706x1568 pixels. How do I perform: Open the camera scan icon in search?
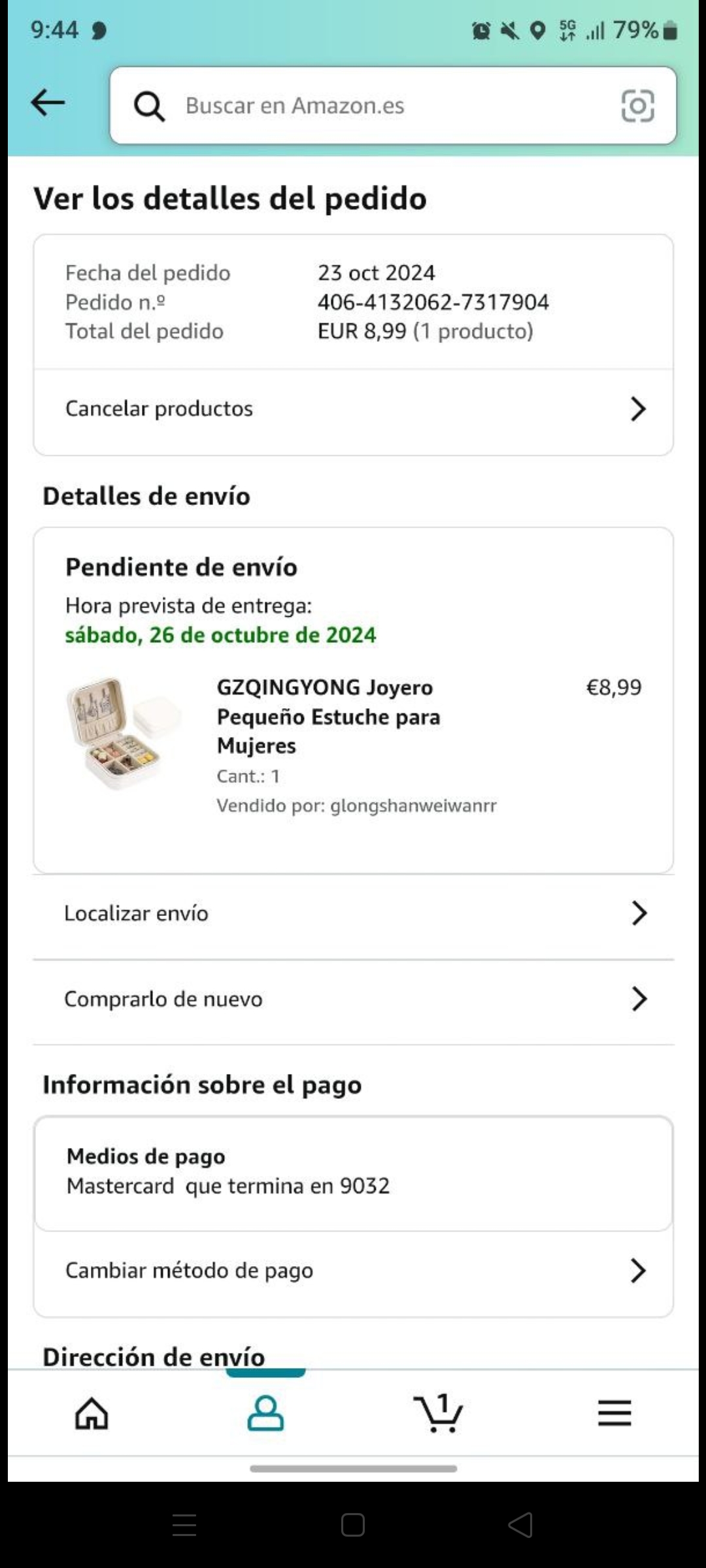pyautogui.click(x=637, y=105)
